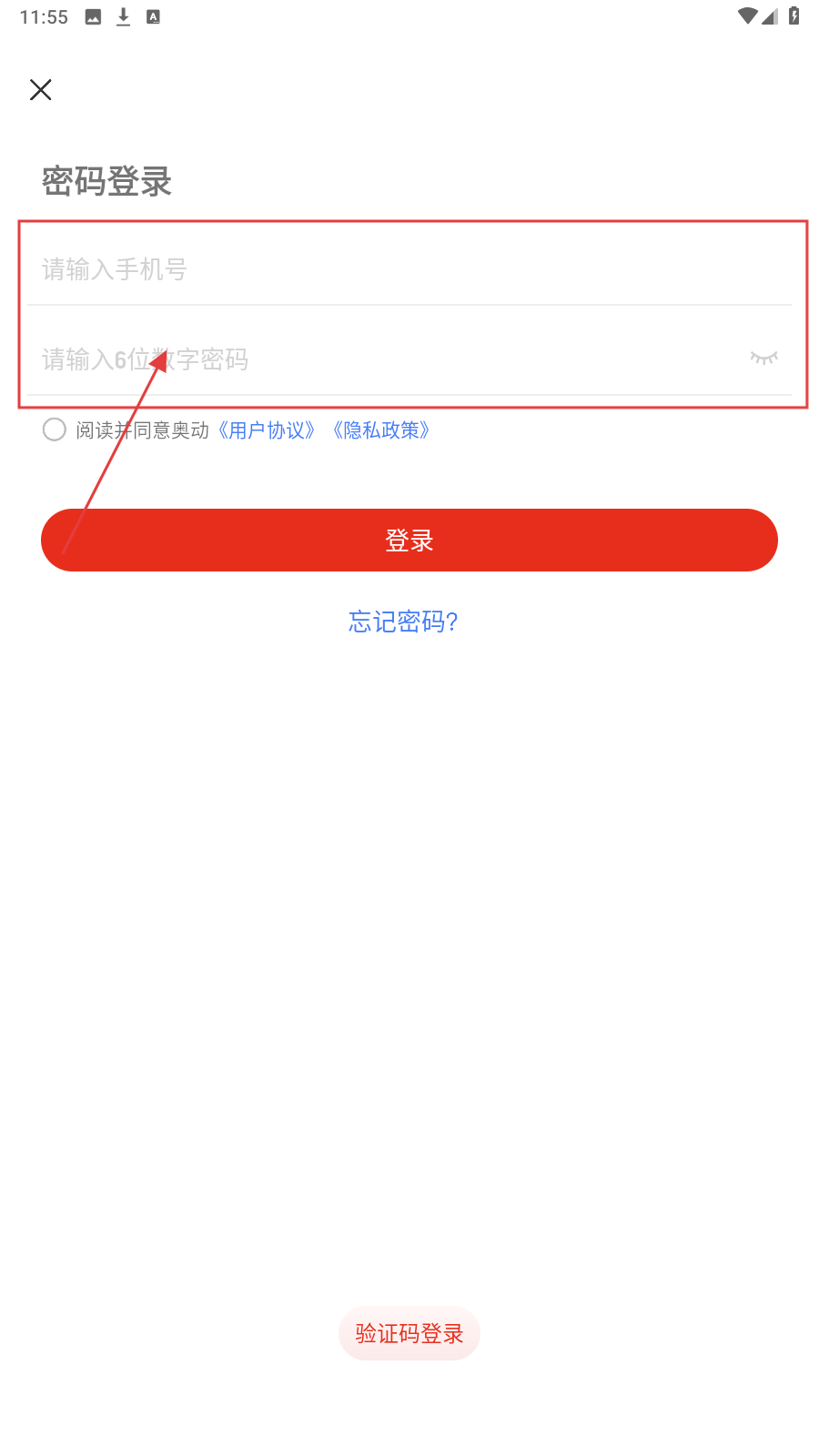Tap the red 登录 button
Viewport: 819px width, 1456px height.
tap(409, 541)
